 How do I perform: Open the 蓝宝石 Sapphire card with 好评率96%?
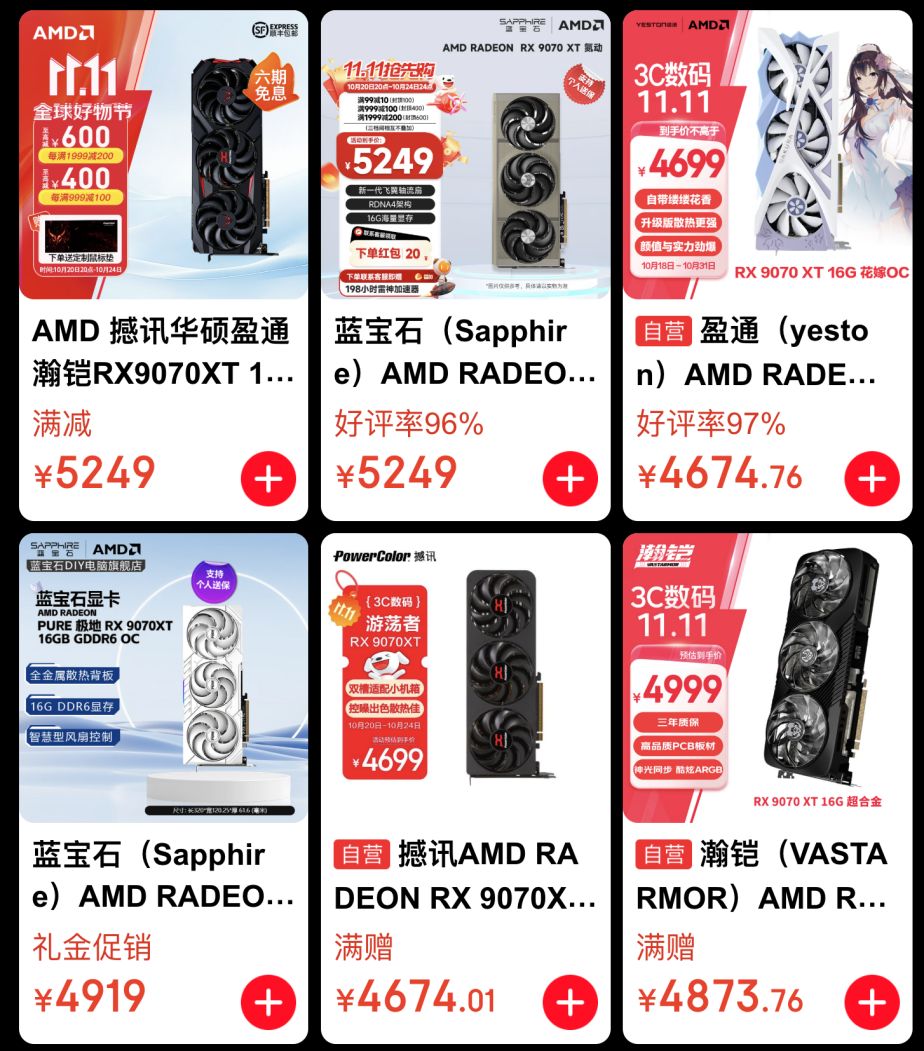pyautogui.click(x=465, y=352)
